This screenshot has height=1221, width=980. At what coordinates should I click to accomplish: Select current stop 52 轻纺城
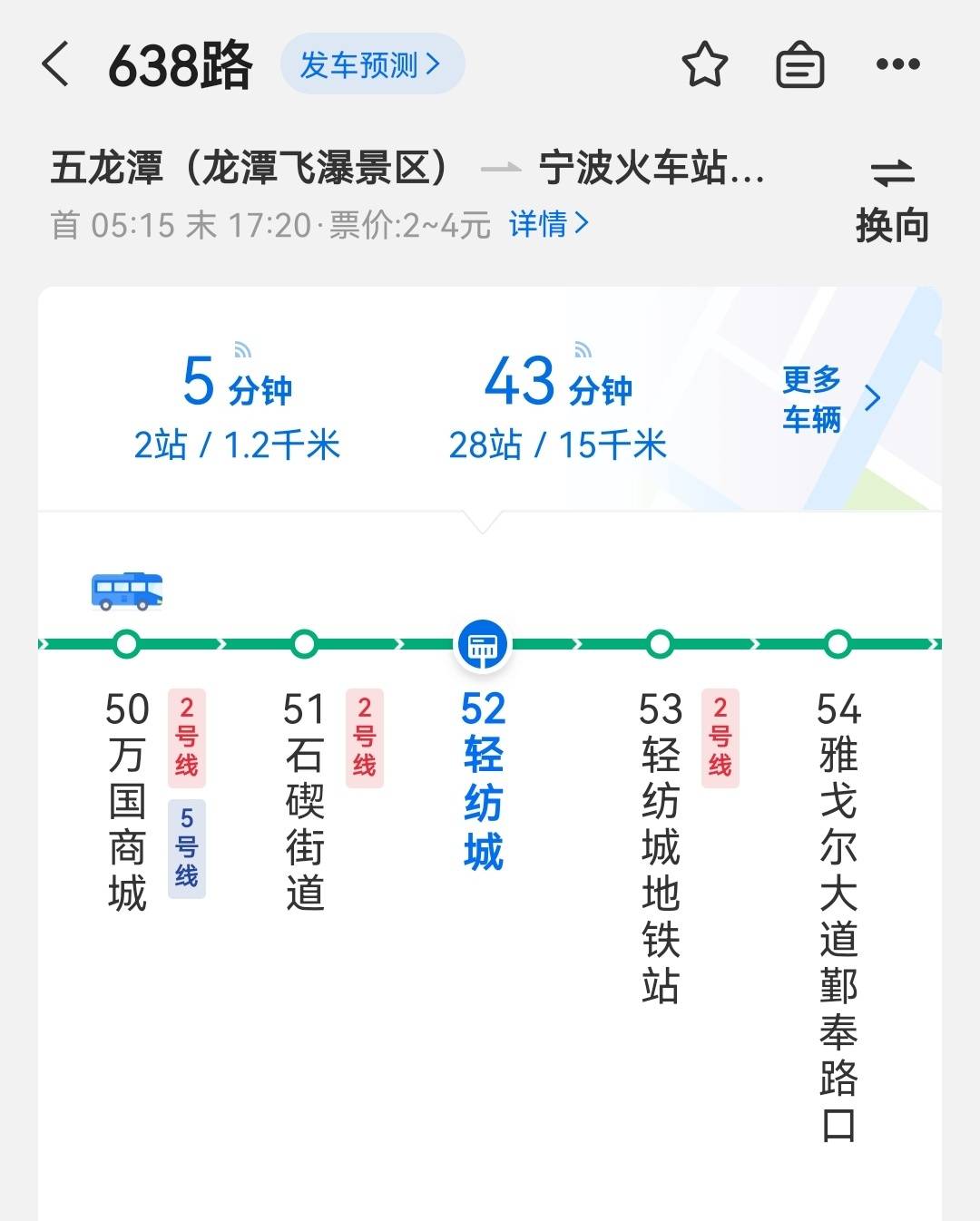(483, 780)
